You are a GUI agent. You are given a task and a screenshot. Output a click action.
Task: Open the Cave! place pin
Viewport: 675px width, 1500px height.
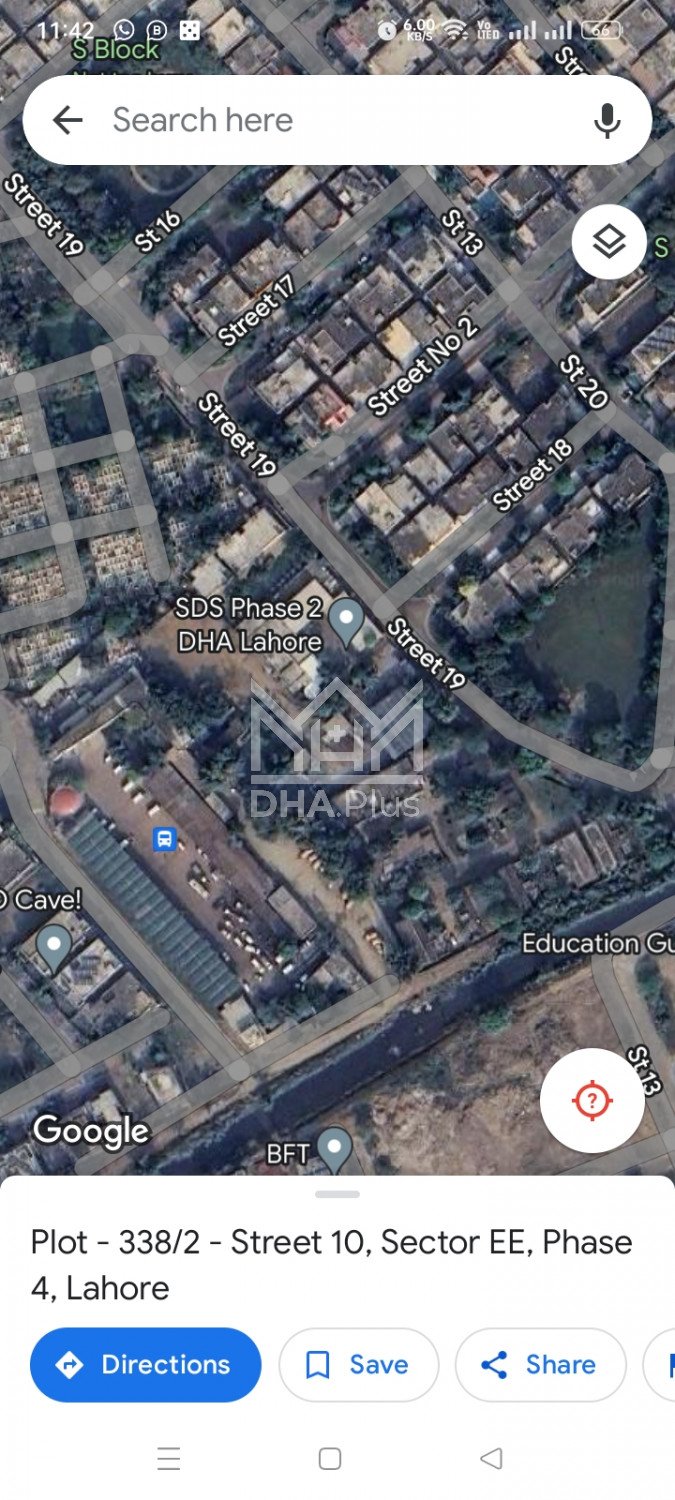click(x=53, y=945)
